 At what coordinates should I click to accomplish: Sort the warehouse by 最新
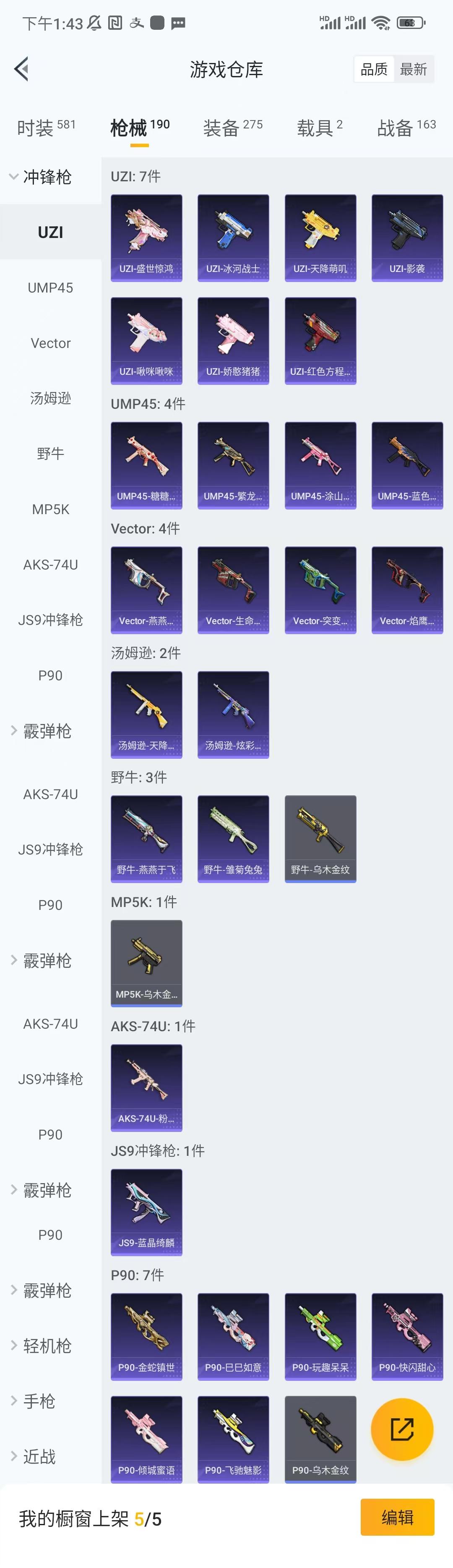point(413,69)
